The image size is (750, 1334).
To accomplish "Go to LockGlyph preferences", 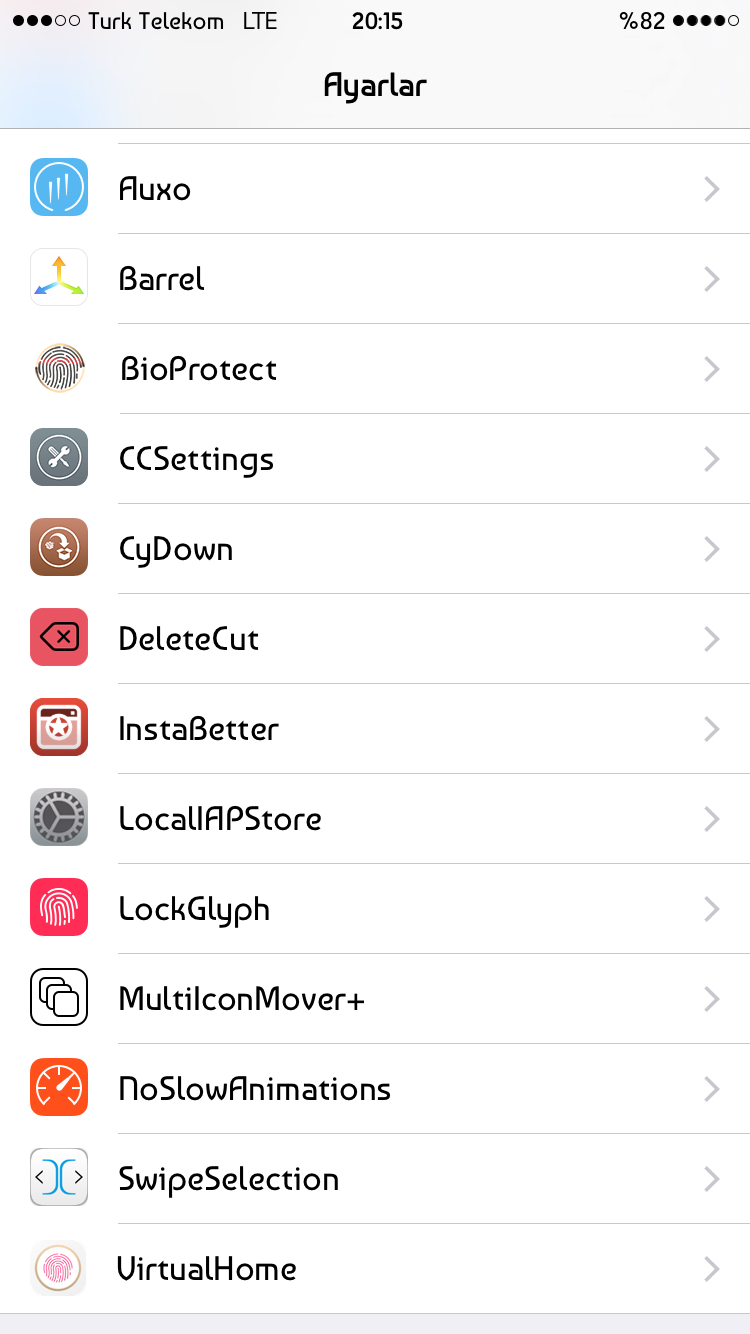I will (x=375, y=909).
